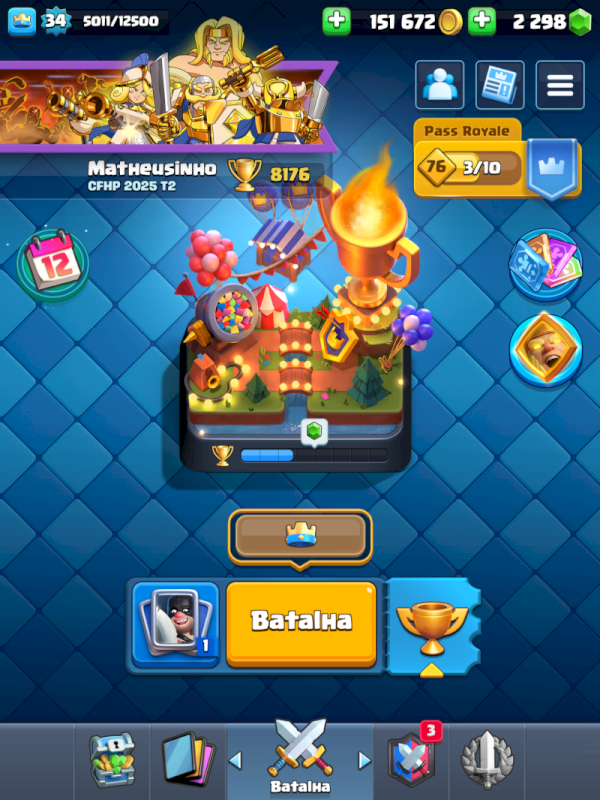Tap the green plus to add gold
This screenshot has width=600, height=800.
coord(337,21)
